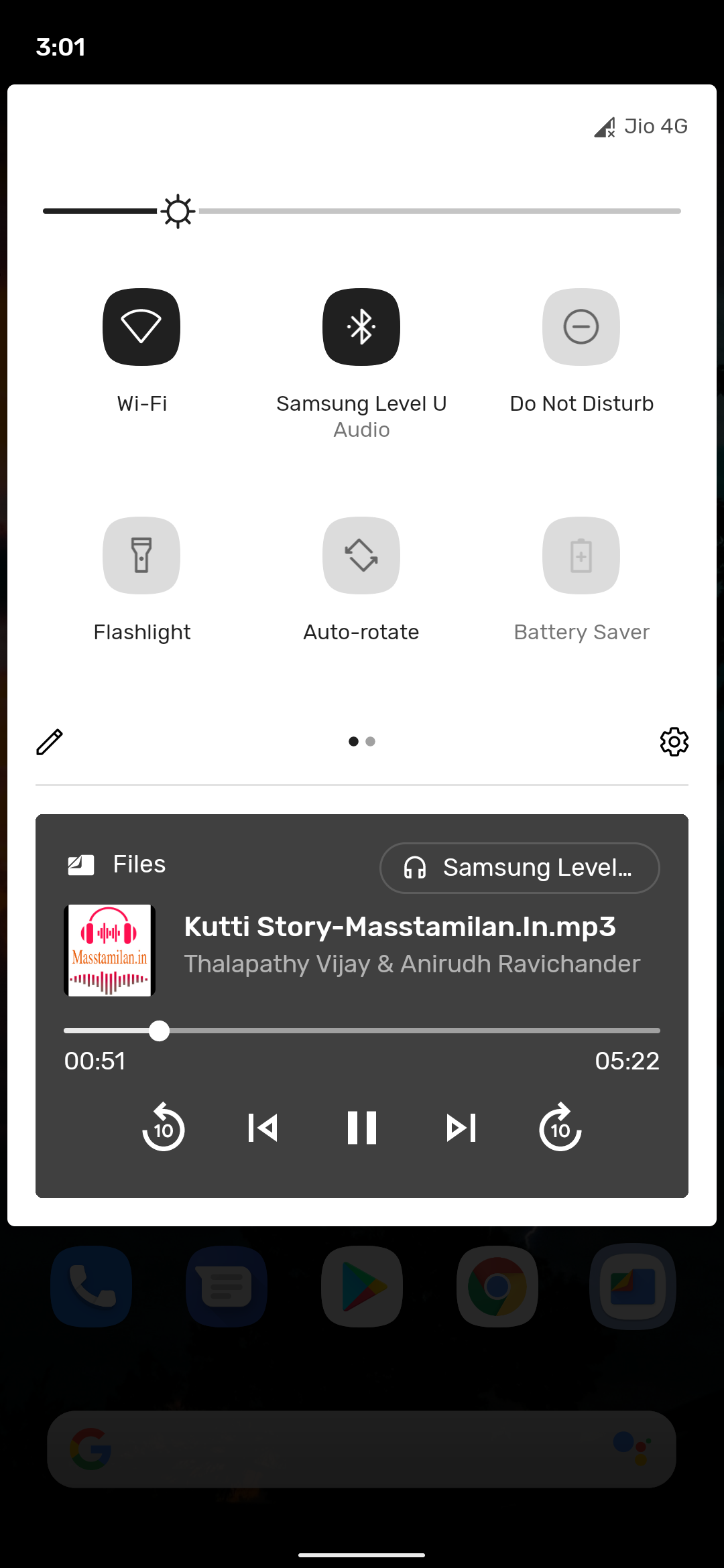Image resolution: width=724 pixels, height=1568 pixels.
Task: Enable Auto-rotate
Action: [x=361, y=556]
